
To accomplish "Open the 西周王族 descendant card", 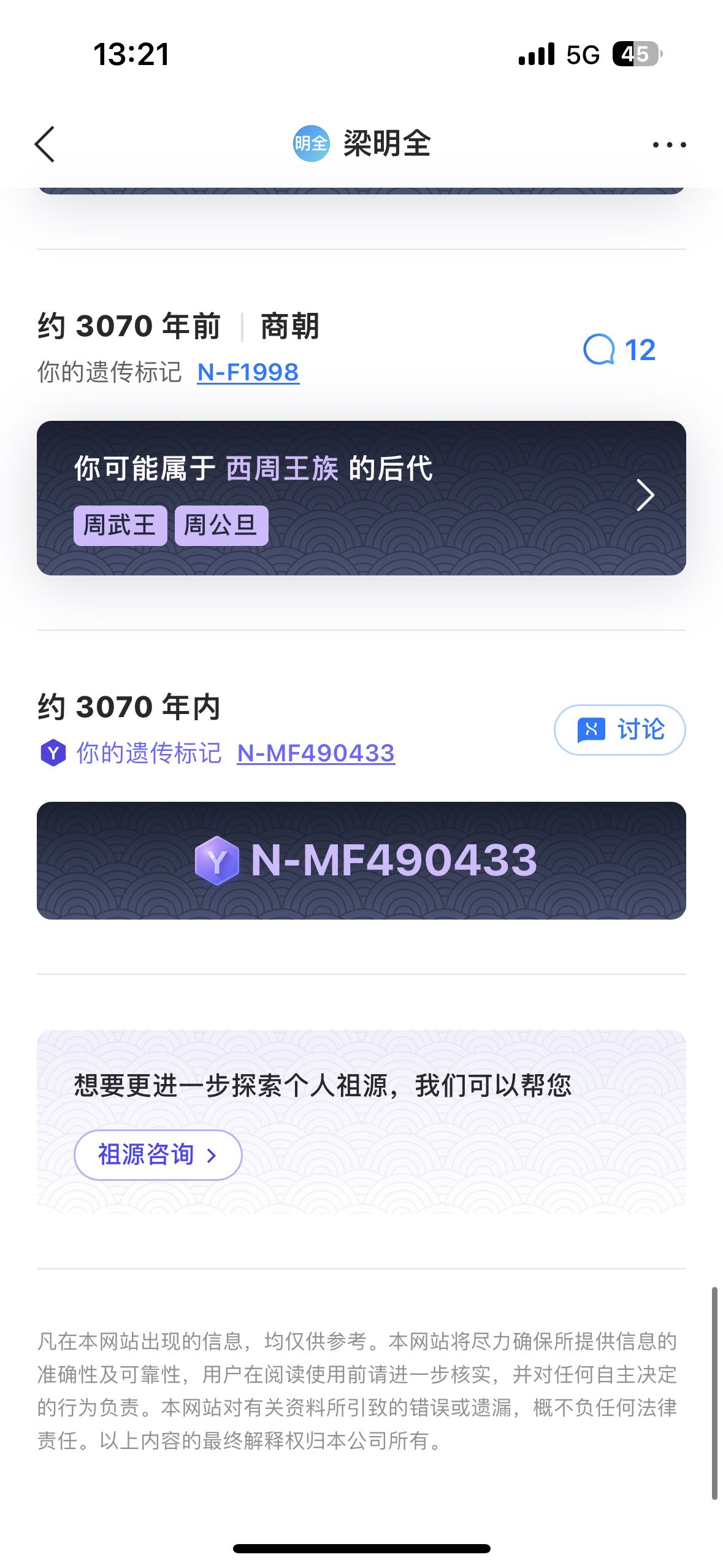I will pos(361,498).
